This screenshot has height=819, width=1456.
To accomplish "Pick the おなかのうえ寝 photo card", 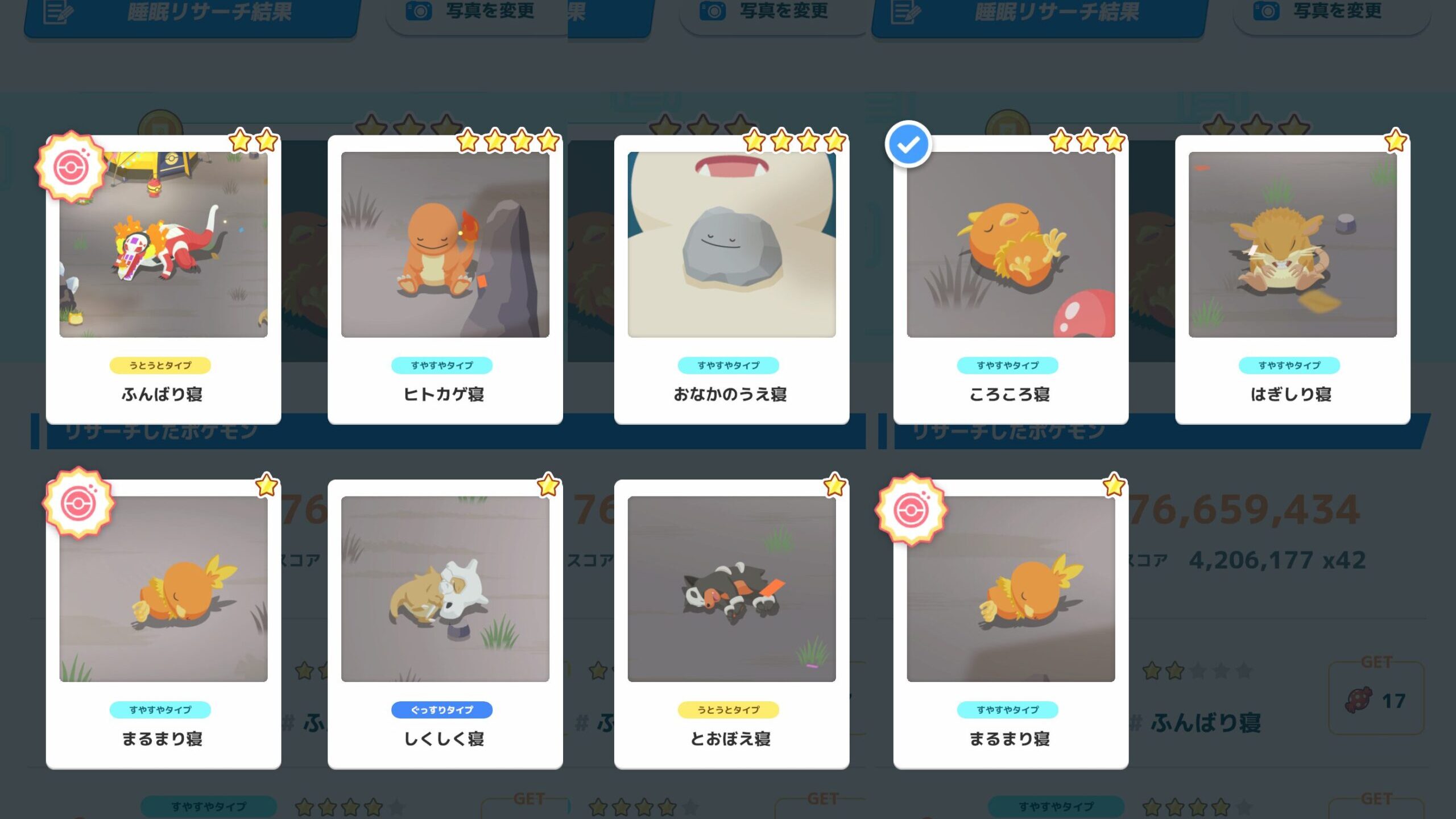I will pos(731,279).
